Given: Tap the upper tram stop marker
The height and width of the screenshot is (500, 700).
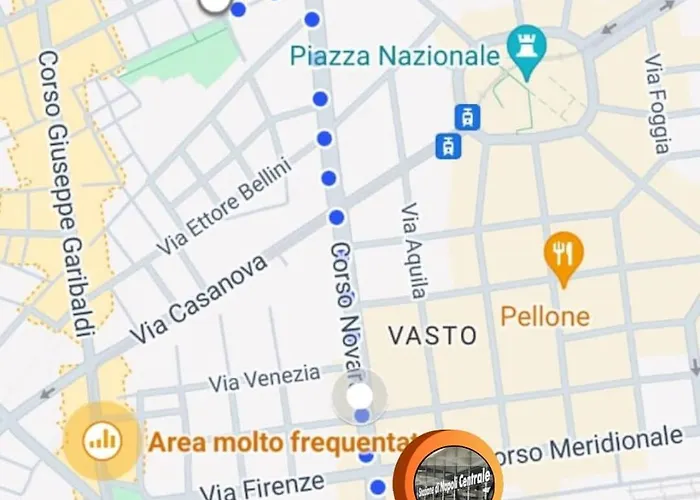Looking at the screenshot, I should tap(467, 117).
